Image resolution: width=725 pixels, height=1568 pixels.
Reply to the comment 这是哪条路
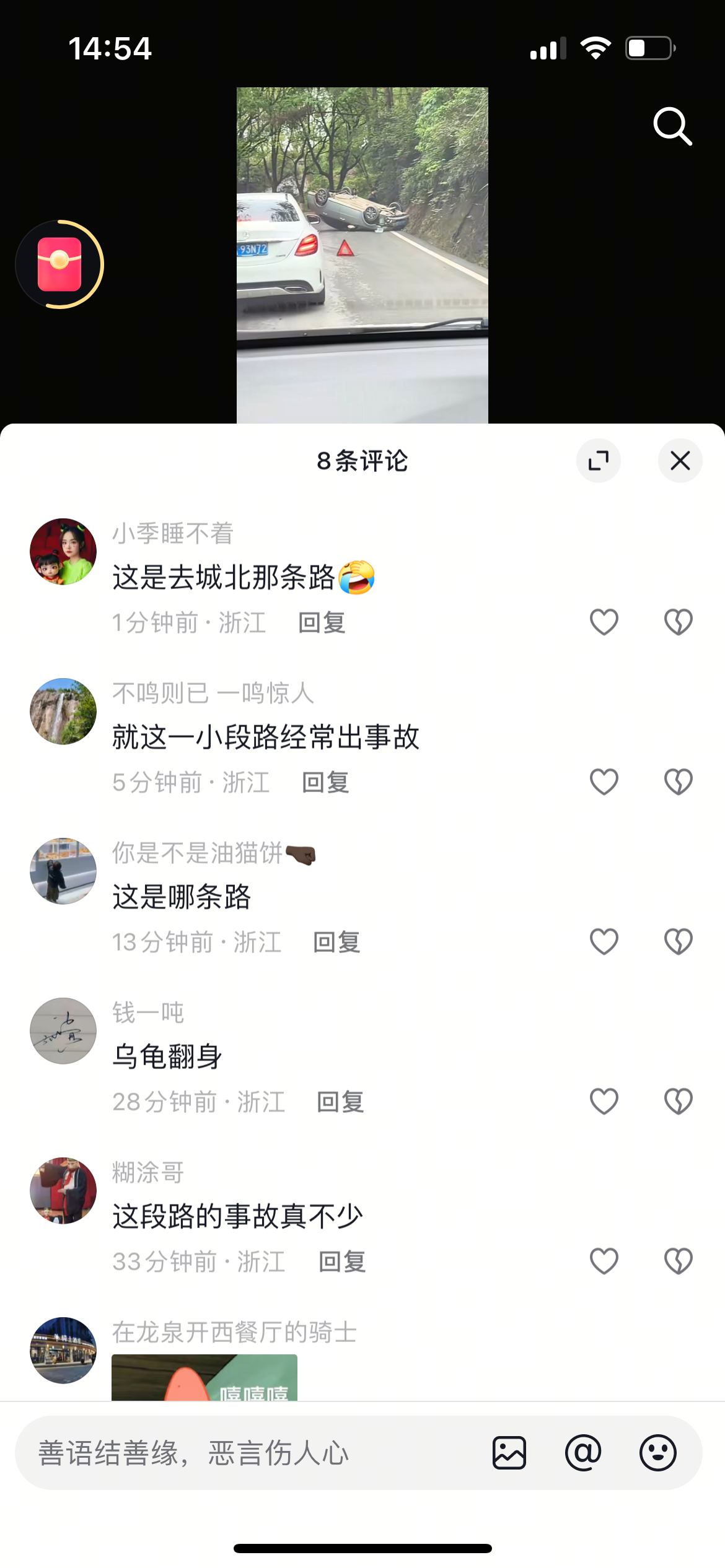(x=336, y=943)
